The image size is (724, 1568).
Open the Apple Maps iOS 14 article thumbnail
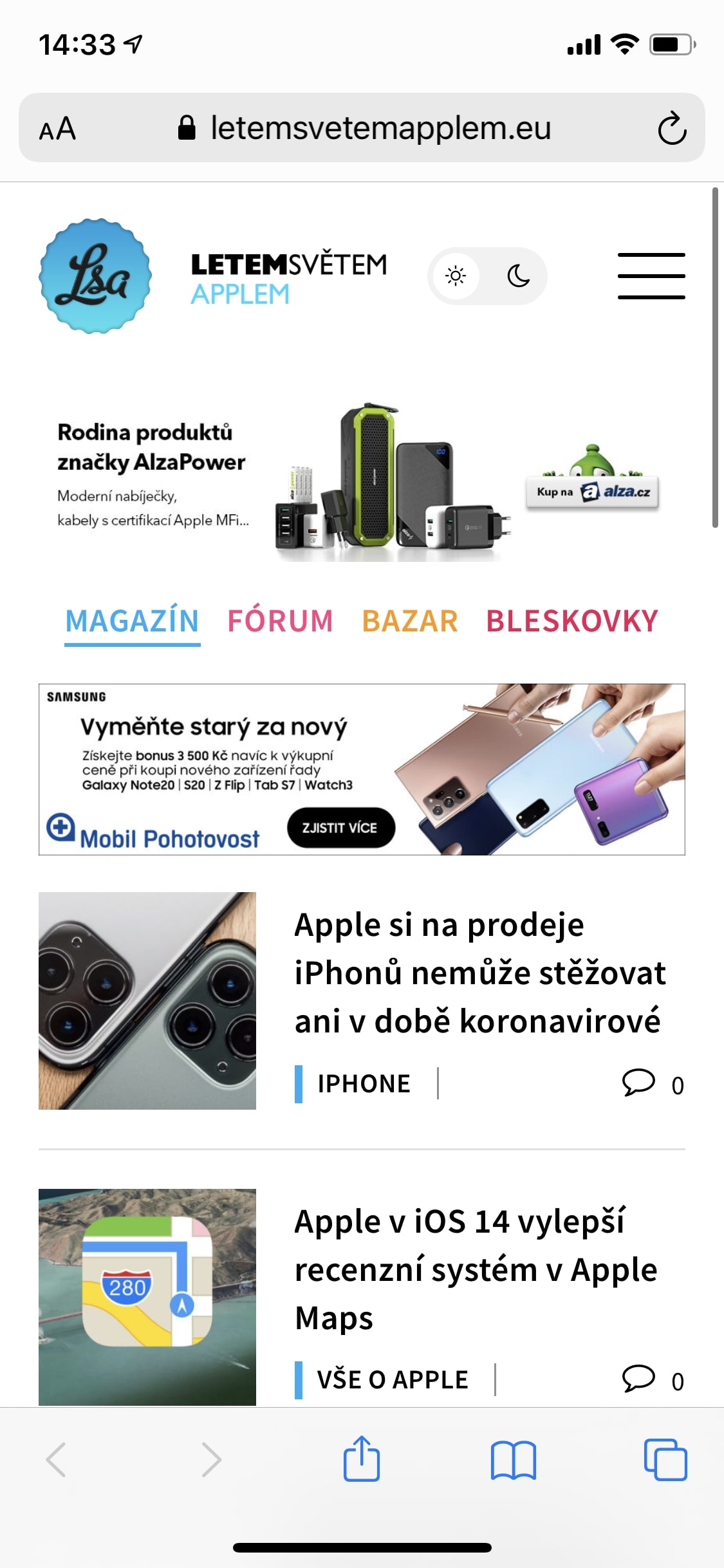[x=147, y=1296]
